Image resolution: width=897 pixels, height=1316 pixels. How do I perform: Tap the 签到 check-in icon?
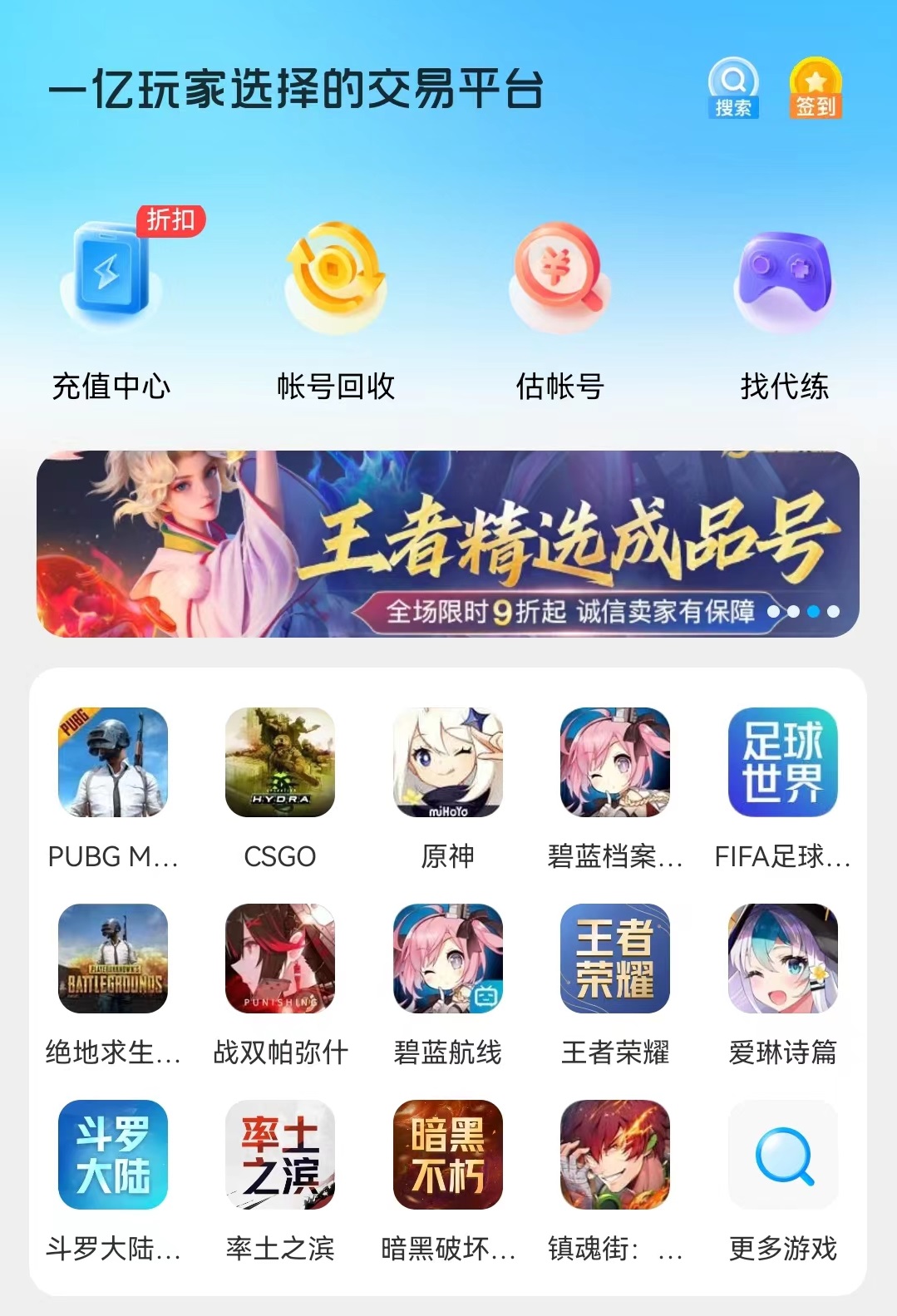[x=815, y=88]
